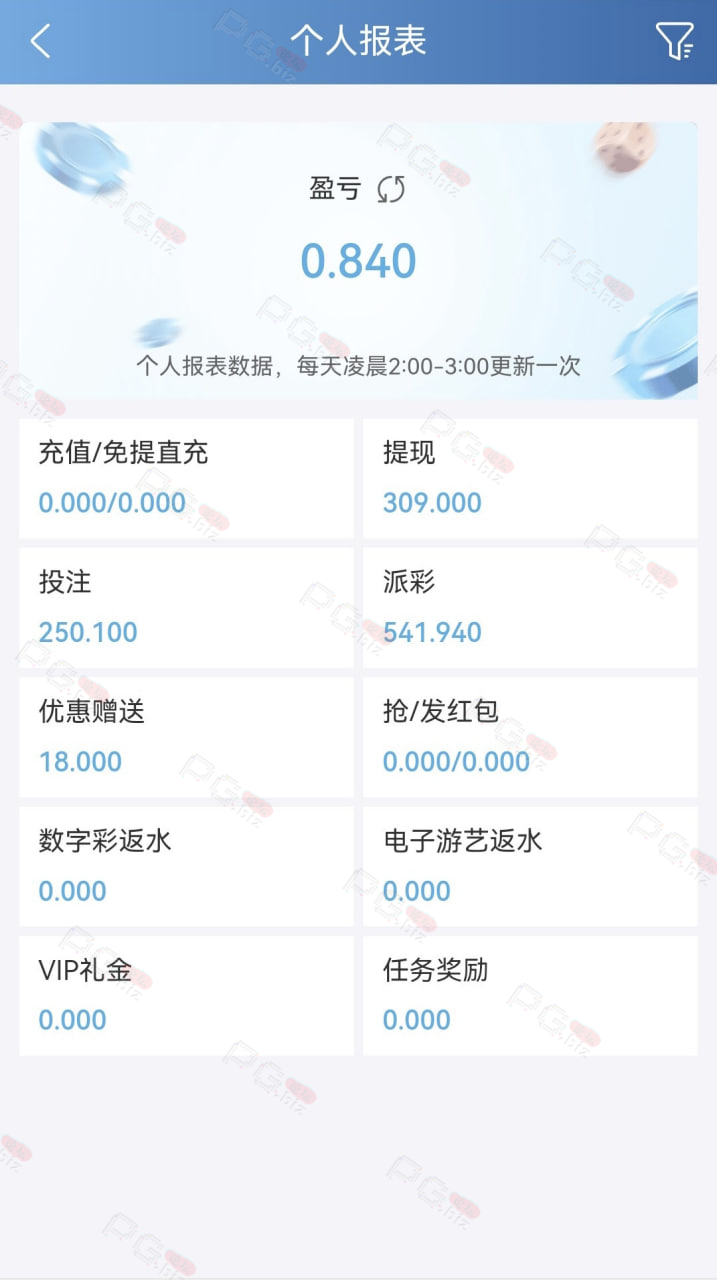This screenshot has width=717, height=1280.
Task: Go back using the top-left arrow
Action: 40,41
